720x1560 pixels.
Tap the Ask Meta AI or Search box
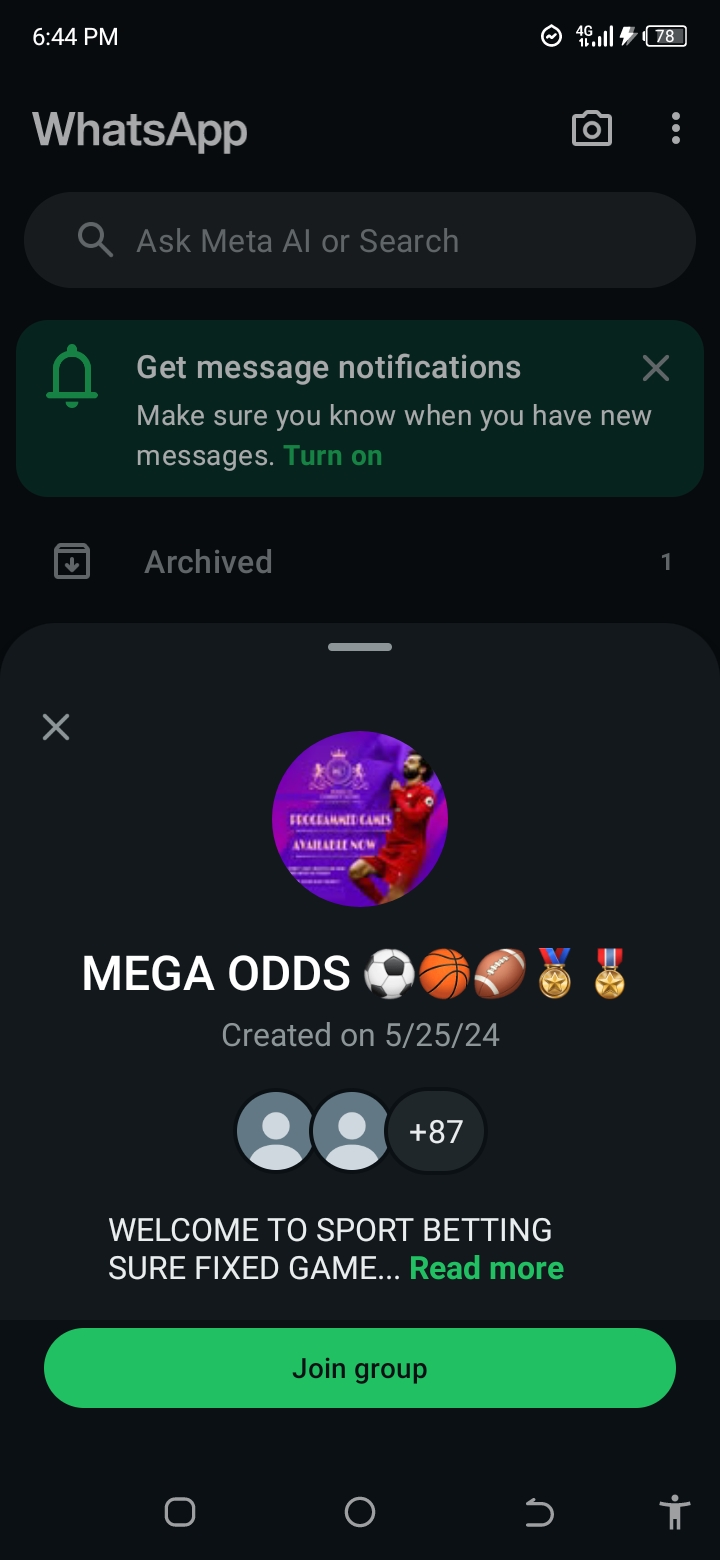[x=360, y=241]
